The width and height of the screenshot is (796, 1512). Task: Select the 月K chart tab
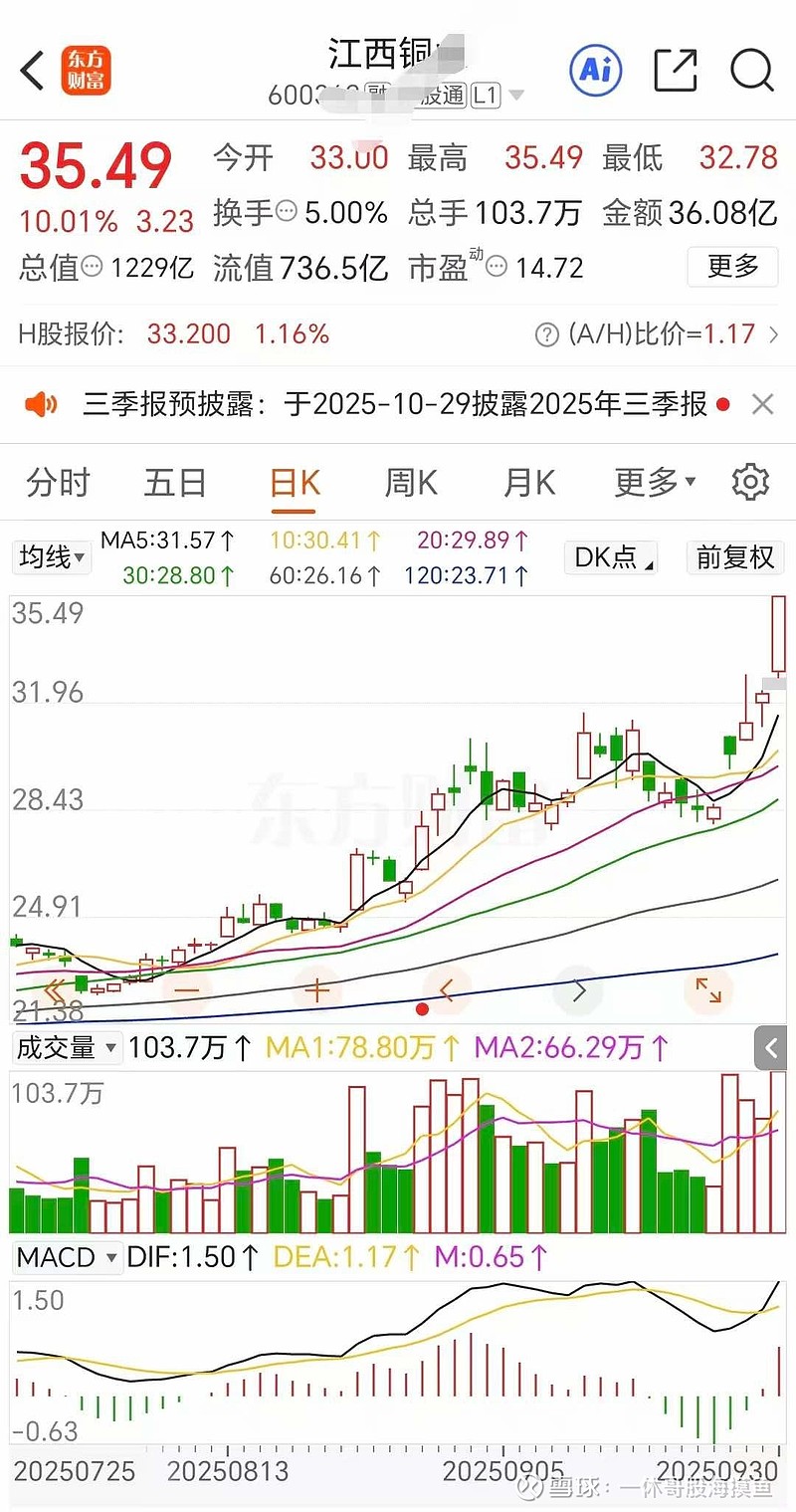tap(528, 483)
